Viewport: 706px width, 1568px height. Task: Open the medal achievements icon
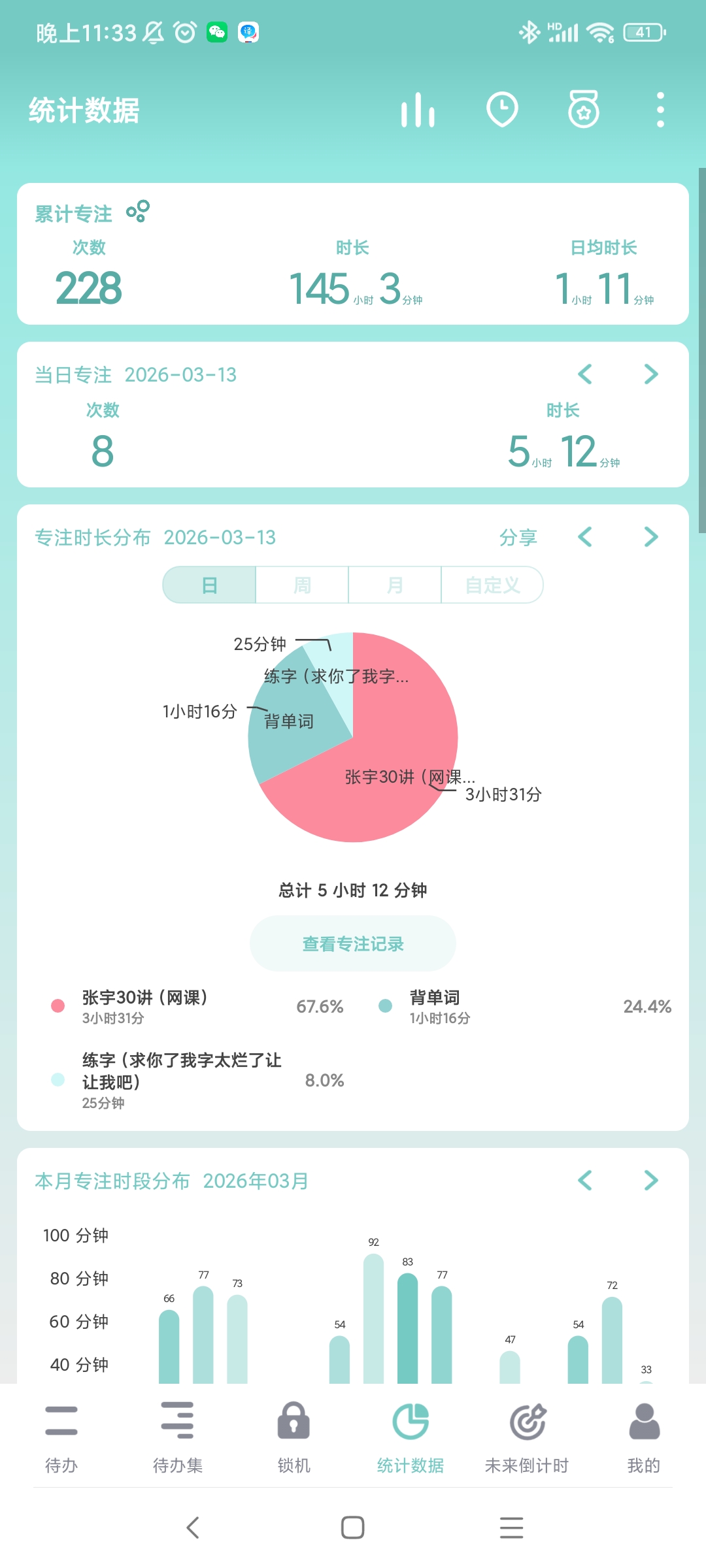point(583,110)
